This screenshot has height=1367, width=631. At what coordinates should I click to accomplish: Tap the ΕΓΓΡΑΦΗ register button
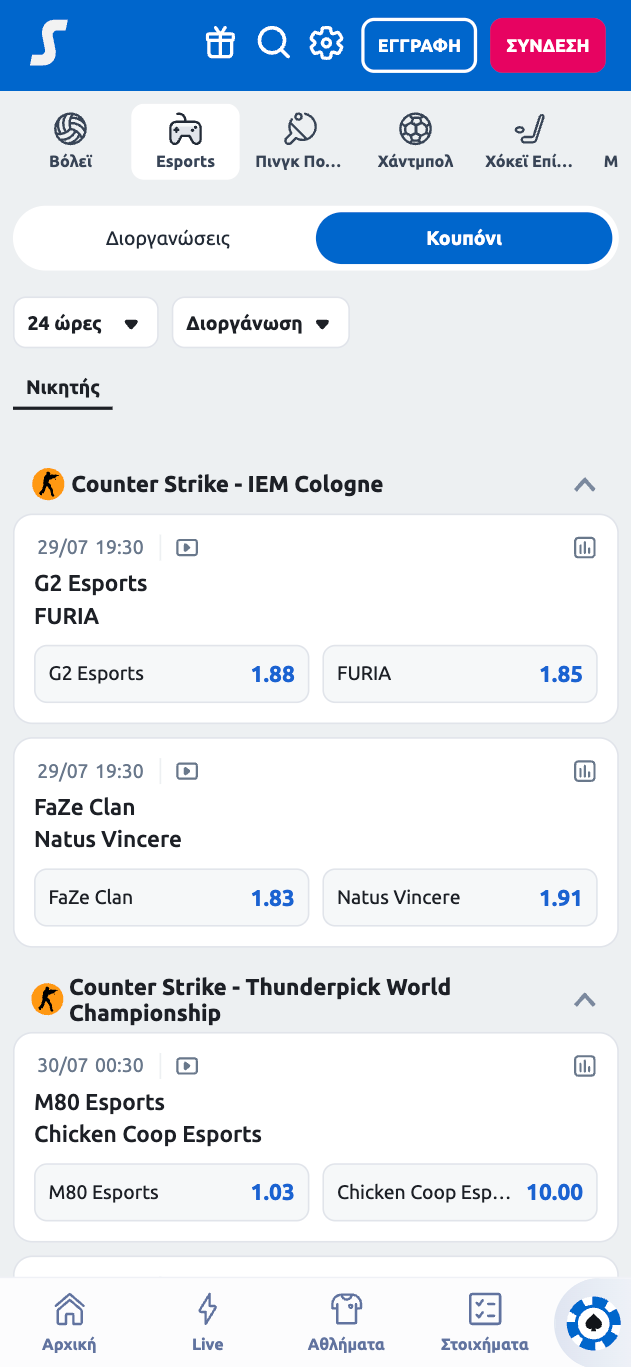419,45
